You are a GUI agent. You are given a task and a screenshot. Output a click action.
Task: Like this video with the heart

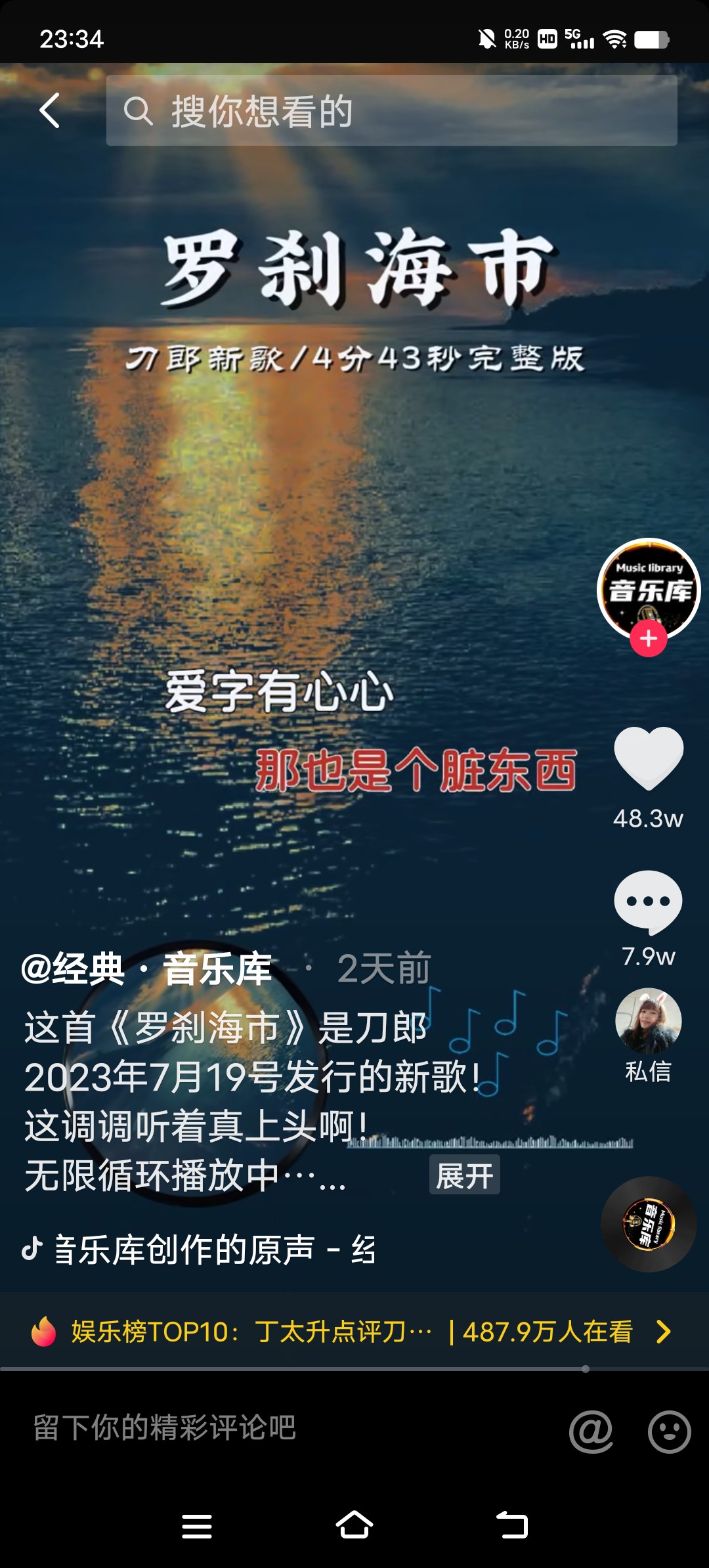tap(648, 758)
